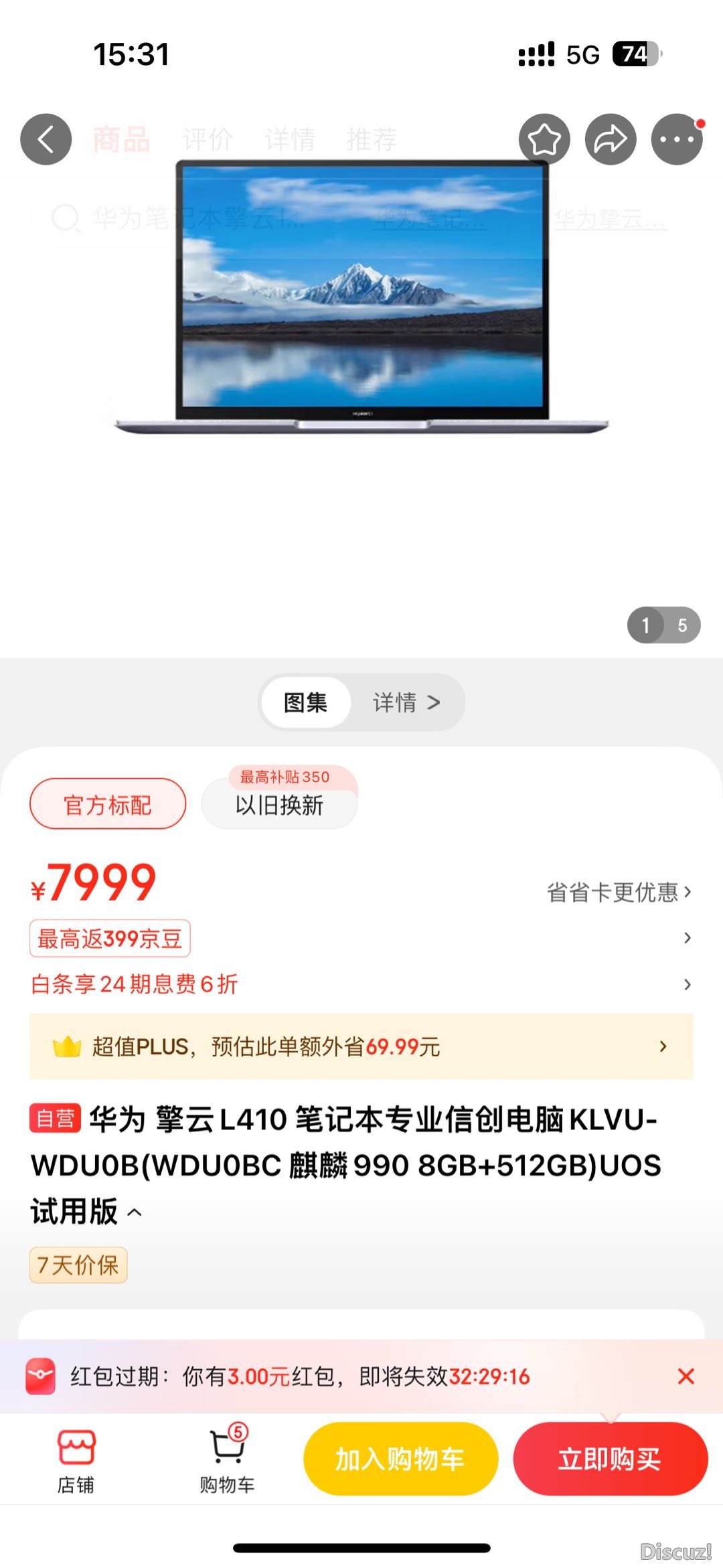This screenshot has width=723, height=1568.
Task: Select the 详情 > segment
Action: (x=406, y=702)
